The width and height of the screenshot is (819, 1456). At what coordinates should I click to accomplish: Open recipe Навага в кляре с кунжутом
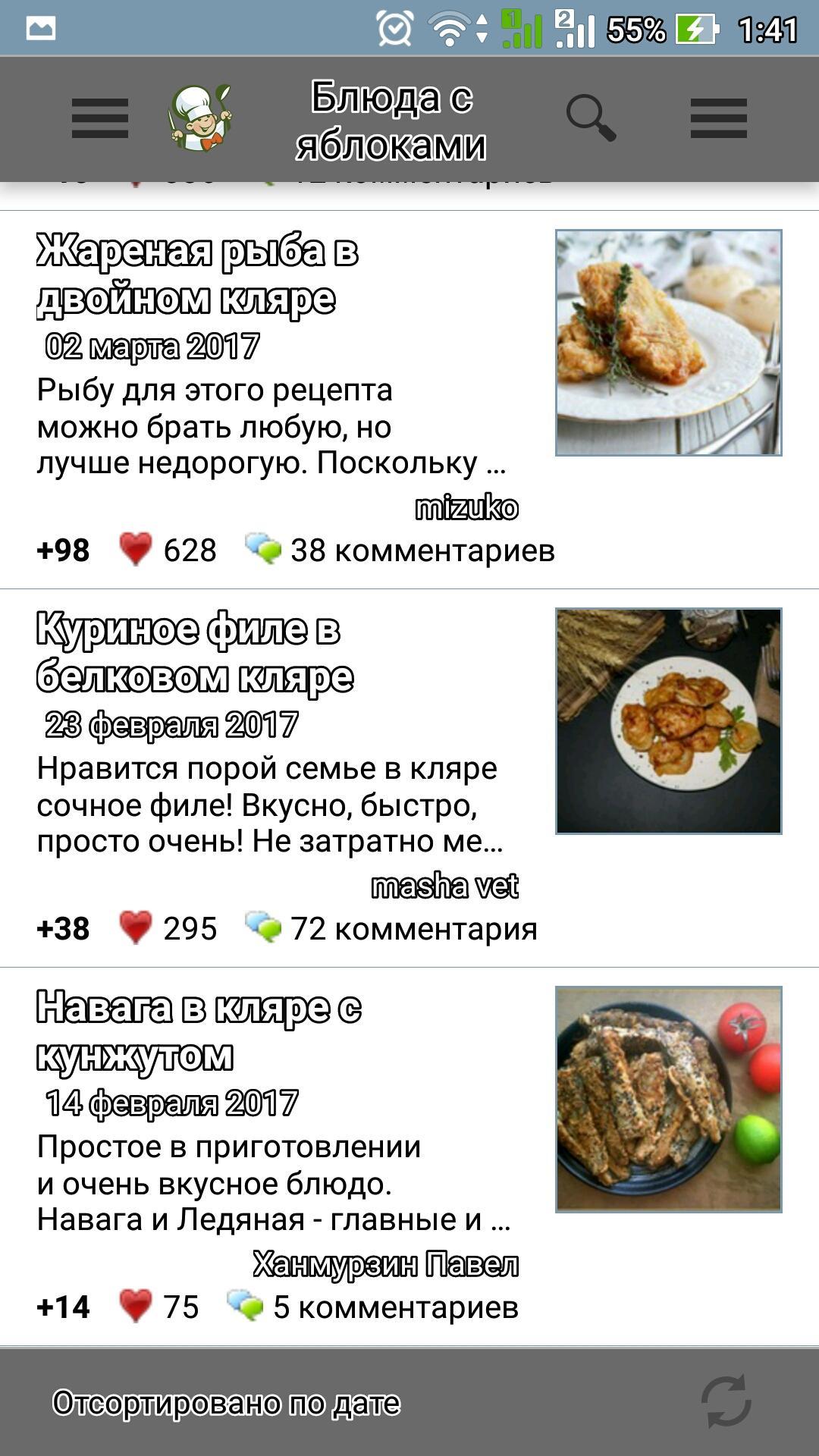tap(199, 1031)
